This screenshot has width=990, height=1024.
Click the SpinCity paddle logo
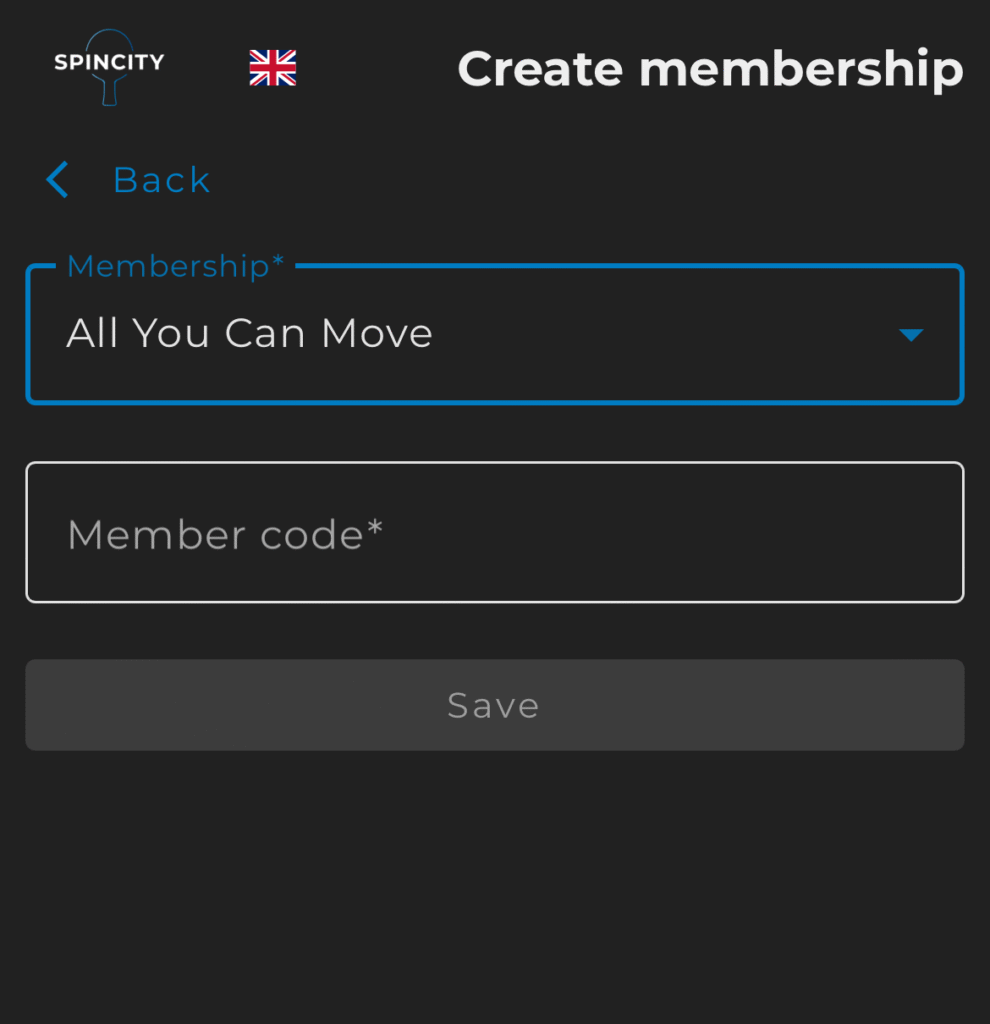click(x=108, y=67)
